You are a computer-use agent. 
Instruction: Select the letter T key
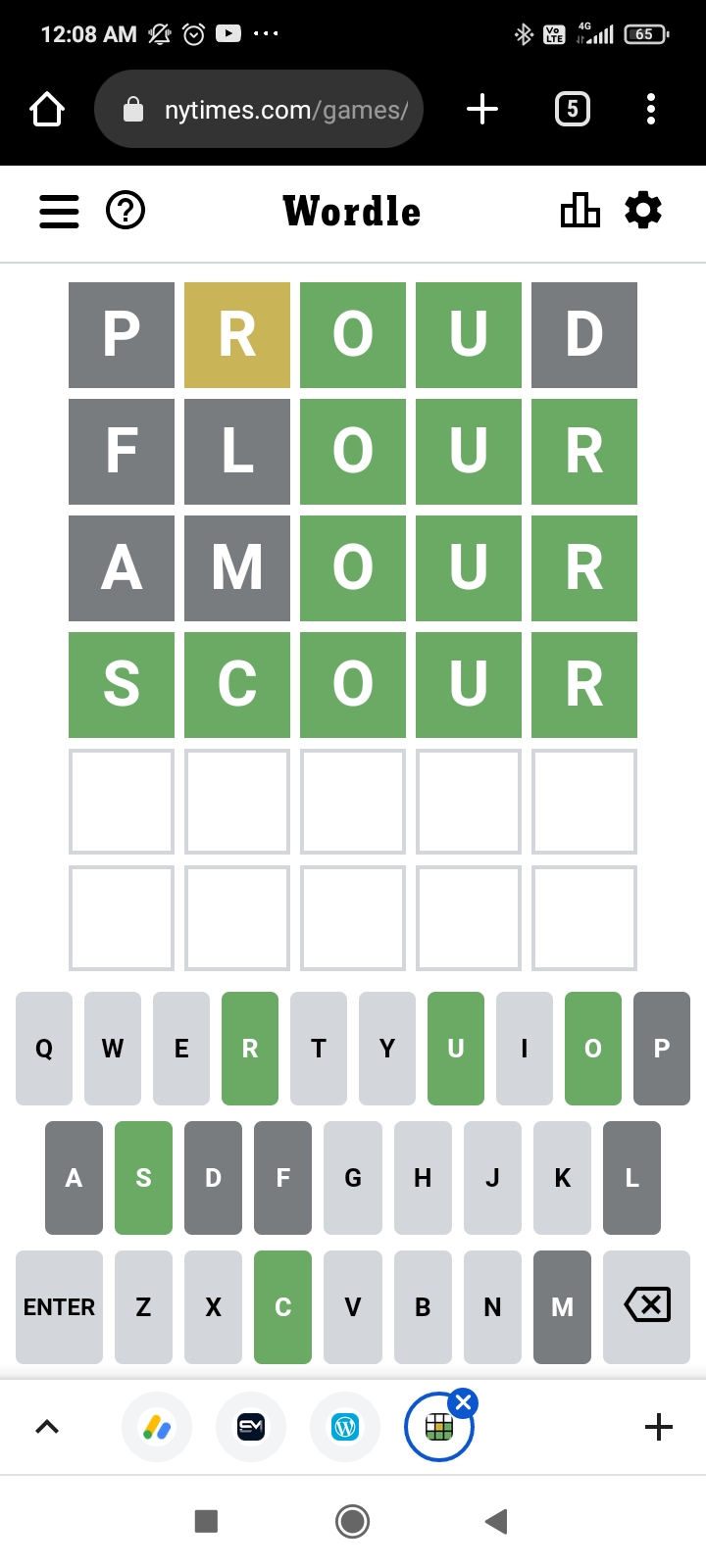tap(319, 1049)
